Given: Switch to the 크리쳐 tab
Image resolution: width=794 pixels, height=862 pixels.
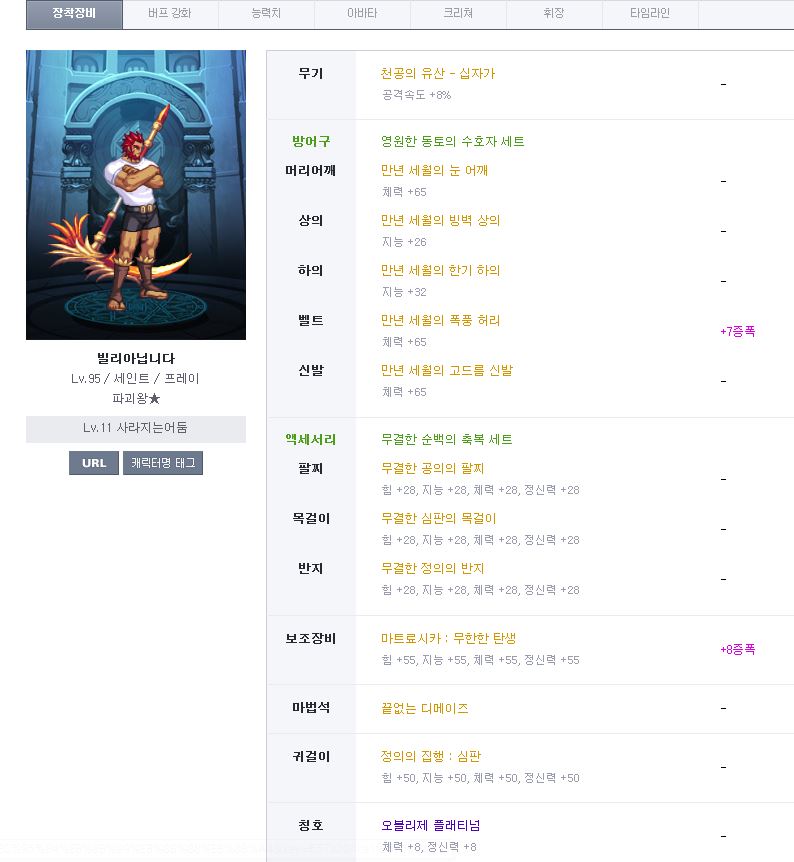Looking at the screenshot, I should coord(457,14).
